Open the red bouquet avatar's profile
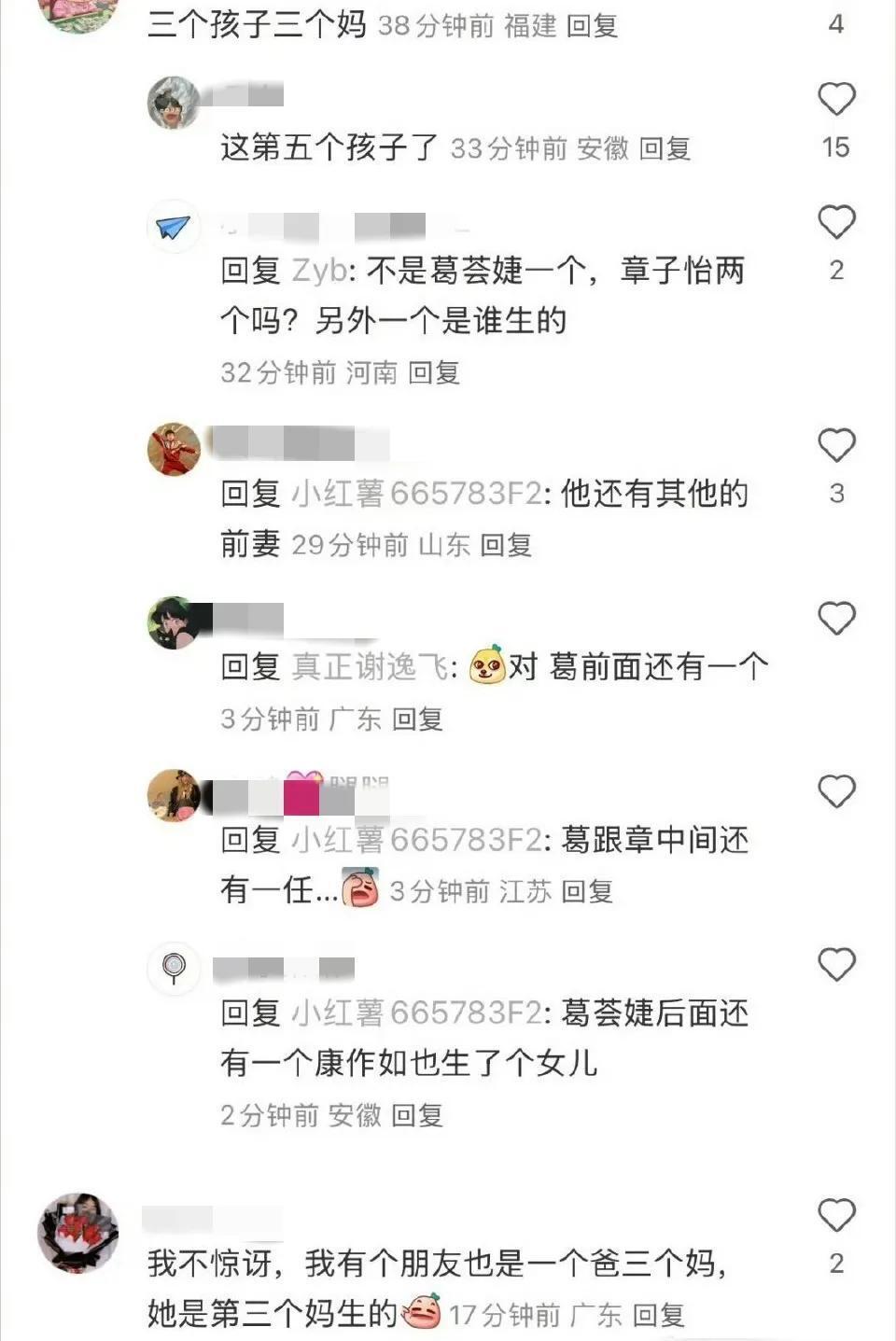Image resolution: width=896 pixels, height=1341 pixels. (x=78, y=1232)
